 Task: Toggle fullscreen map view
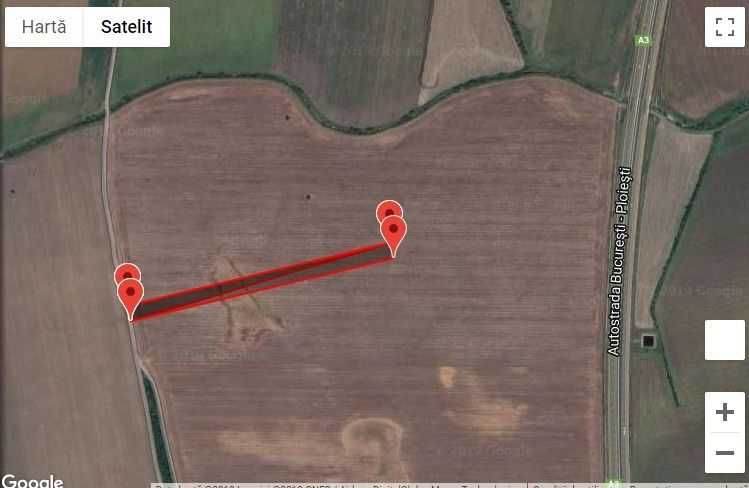pos(725,27)
